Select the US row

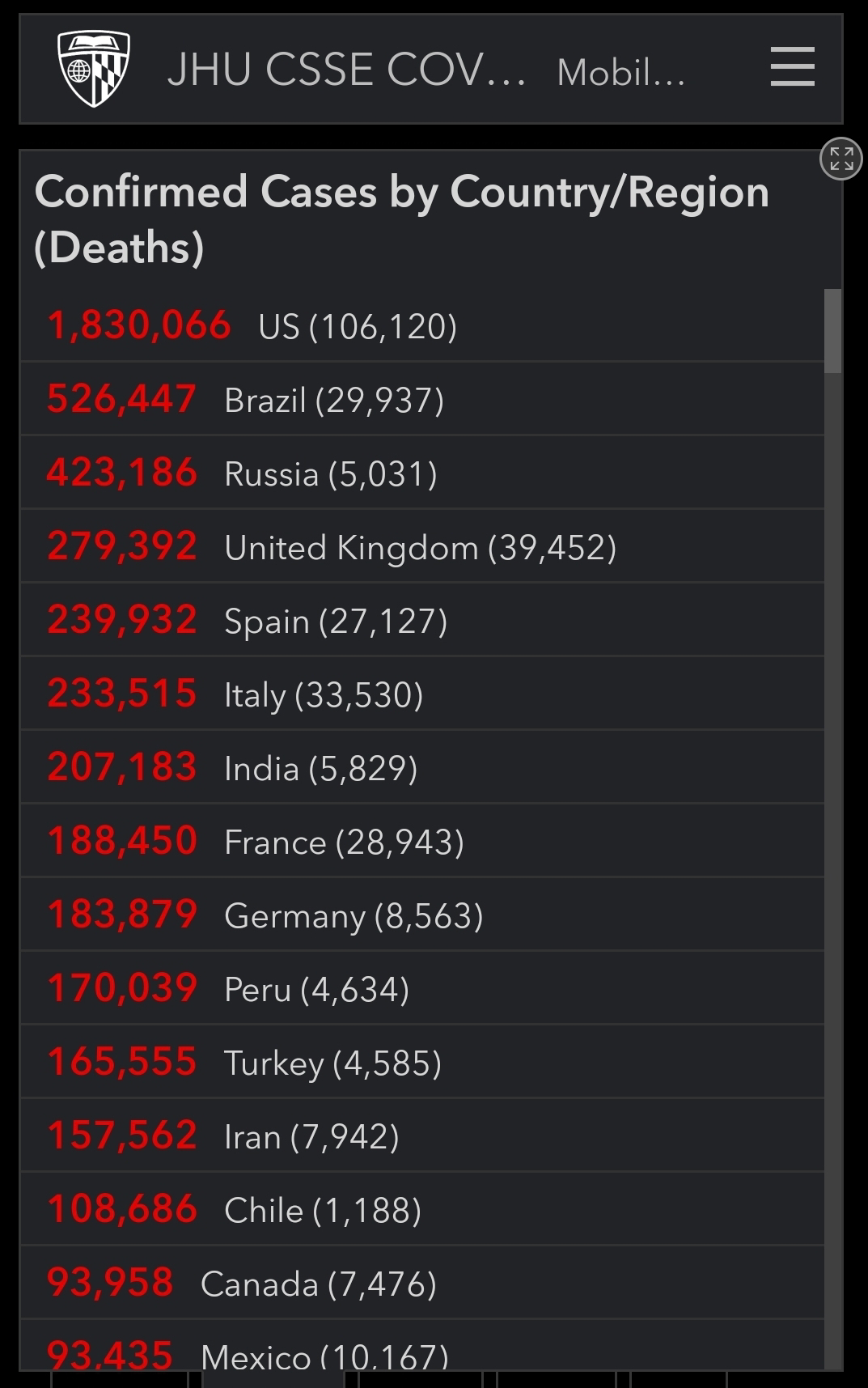click(x=422, y=325)
